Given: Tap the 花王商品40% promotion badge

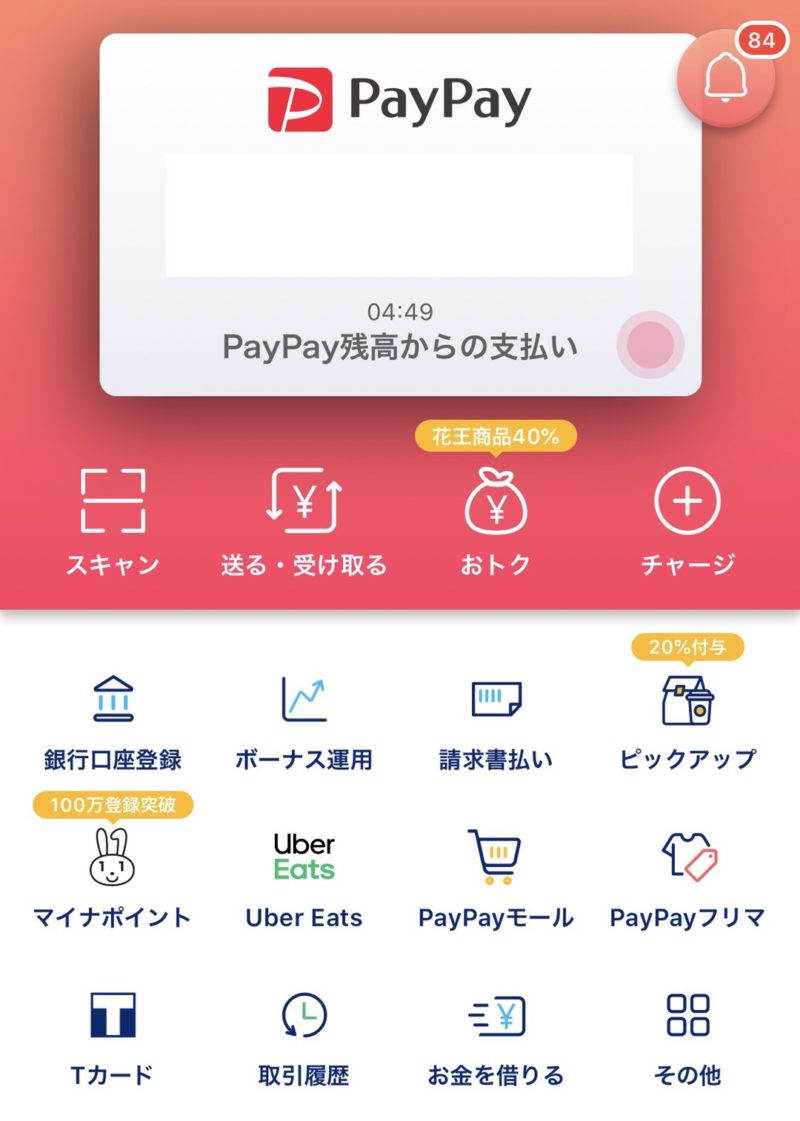Looking at the screenshot, I should (x=497, y=437).
